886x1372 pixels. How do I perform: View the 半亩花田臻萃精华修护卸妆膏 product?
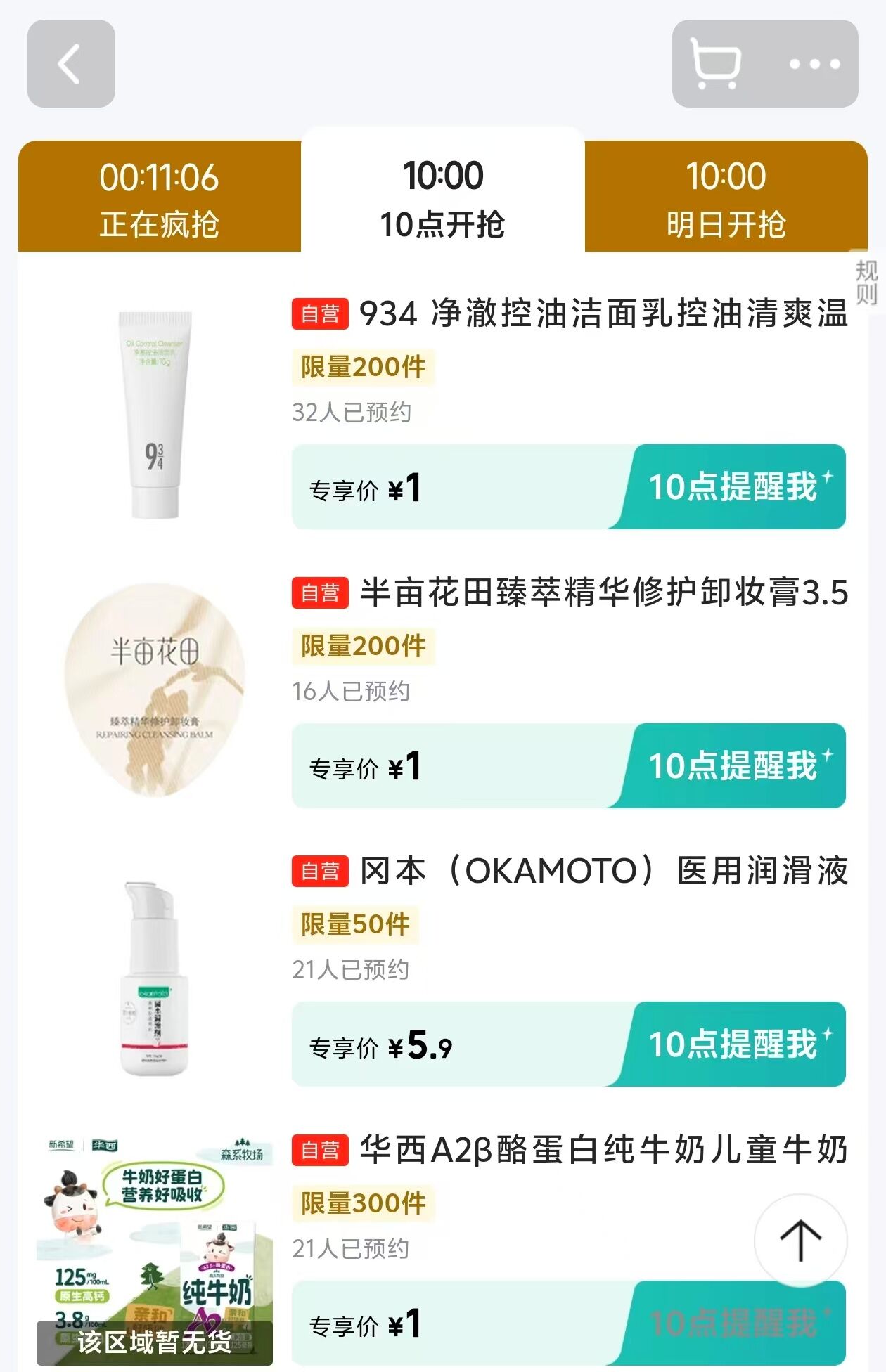[x=603, y=593]
